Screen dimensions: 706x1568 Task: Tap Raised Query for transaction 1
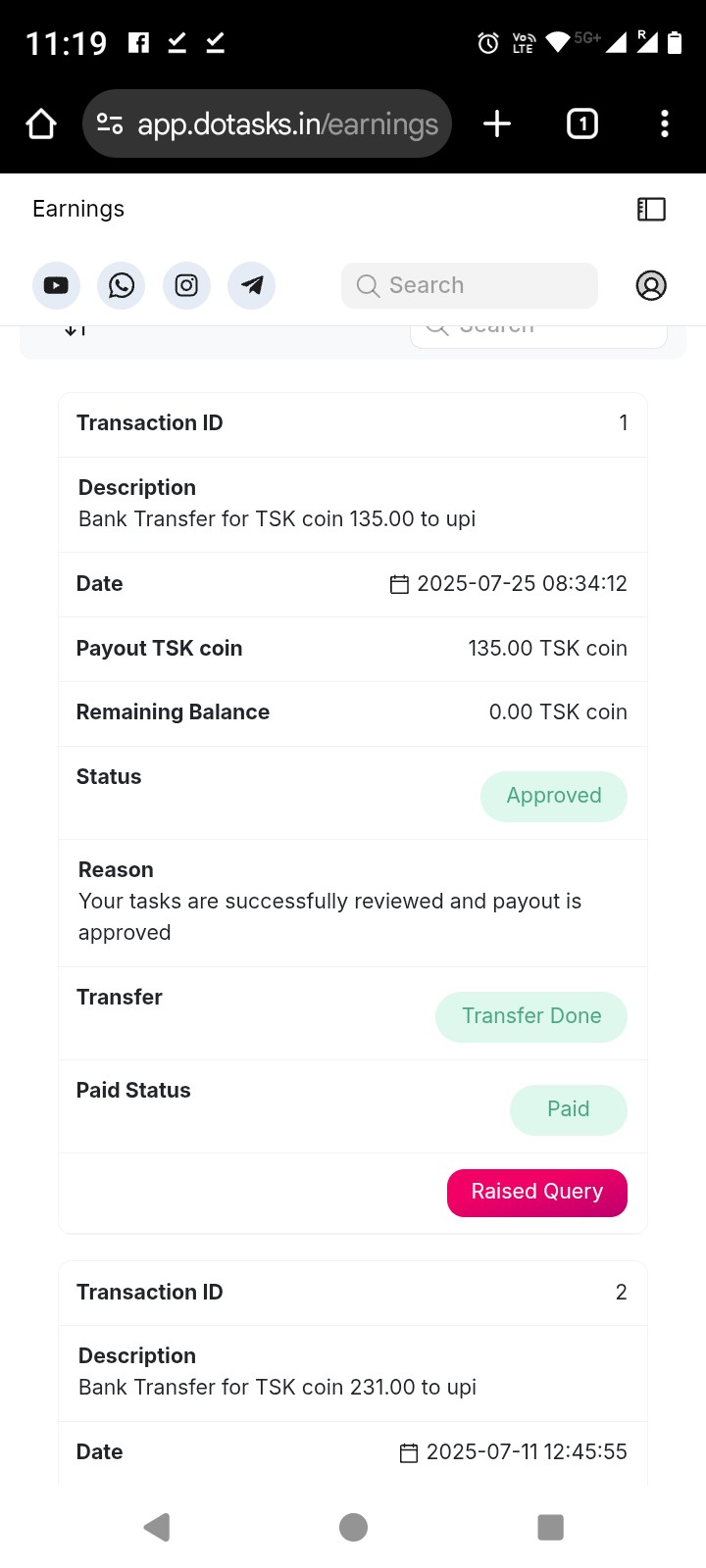click(x=536, y=1192)
